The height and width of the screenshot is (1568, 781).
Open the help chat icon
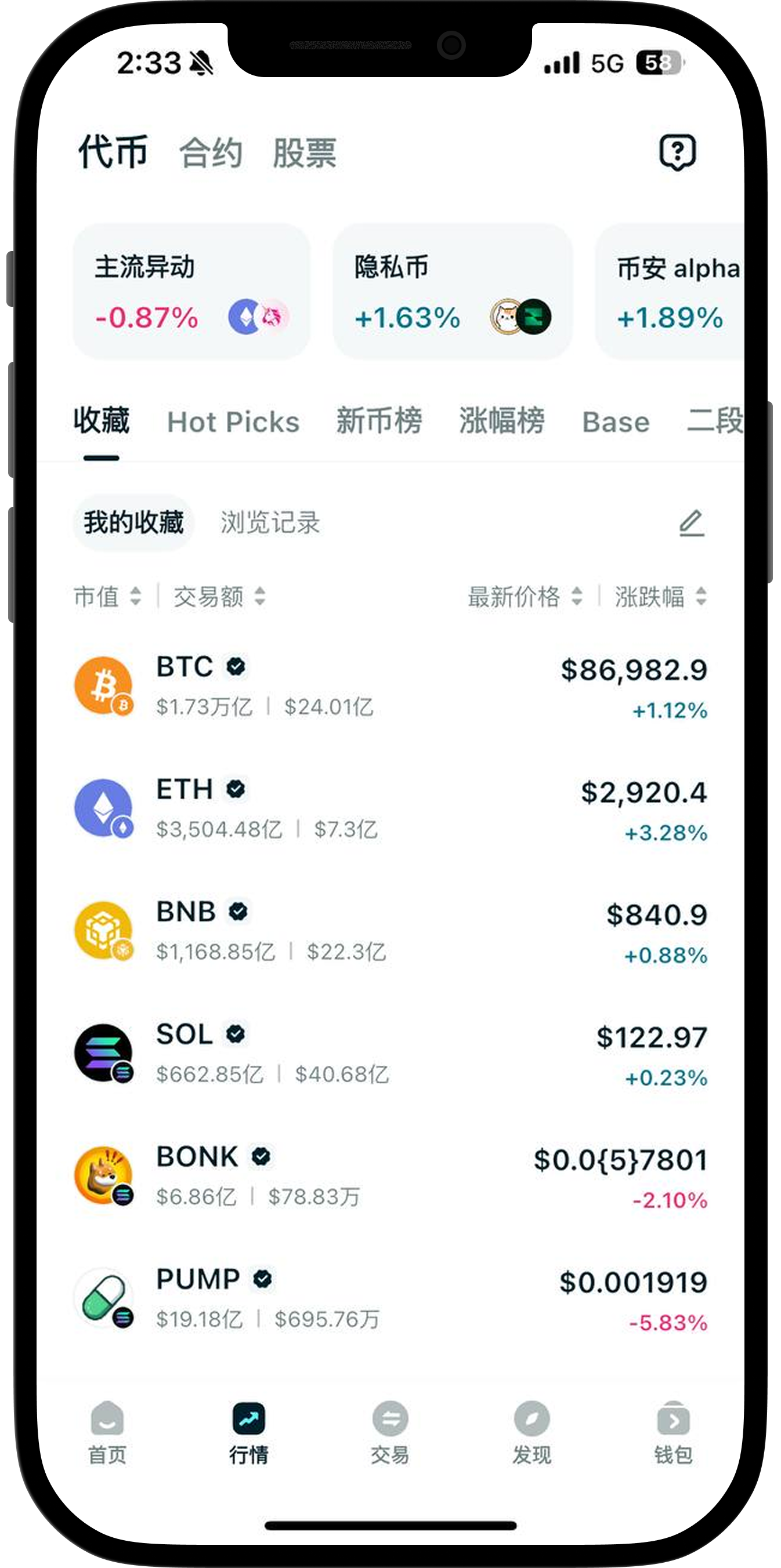tap(678, 152)
